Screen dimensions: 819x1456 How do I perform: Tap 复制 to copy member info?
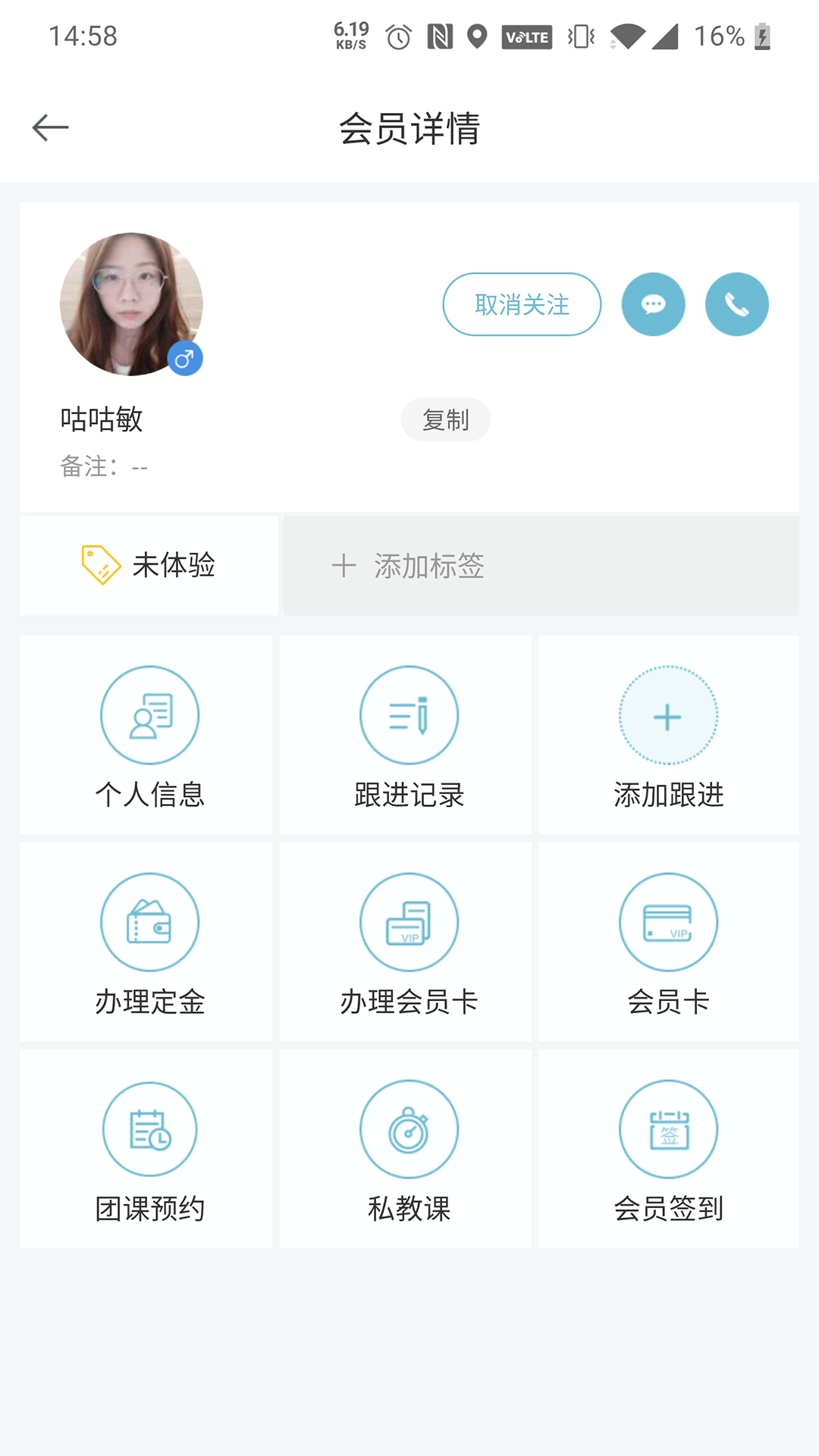[446, 419]
